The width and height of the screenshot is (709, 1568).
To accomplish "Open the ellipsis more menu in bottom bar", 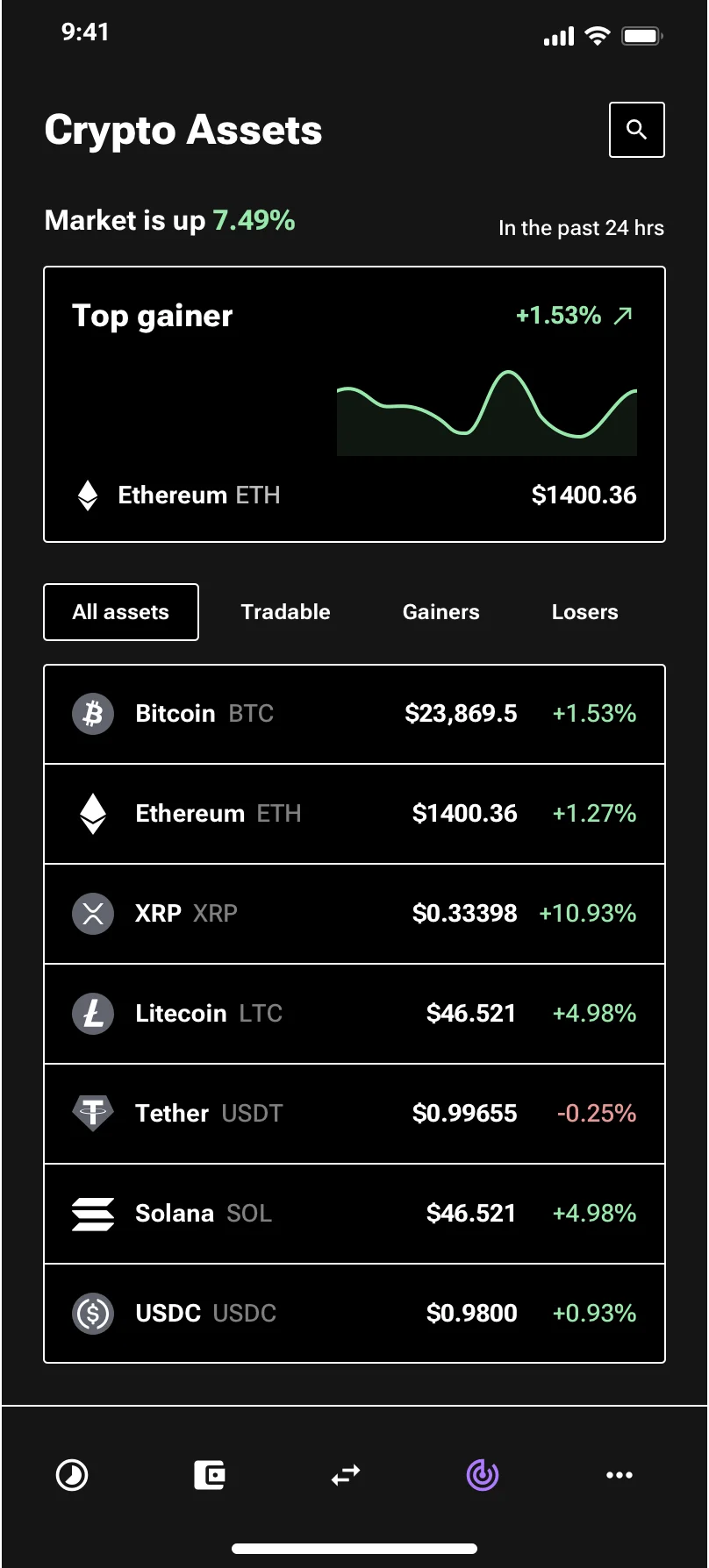I will (x=619, y=1475).
